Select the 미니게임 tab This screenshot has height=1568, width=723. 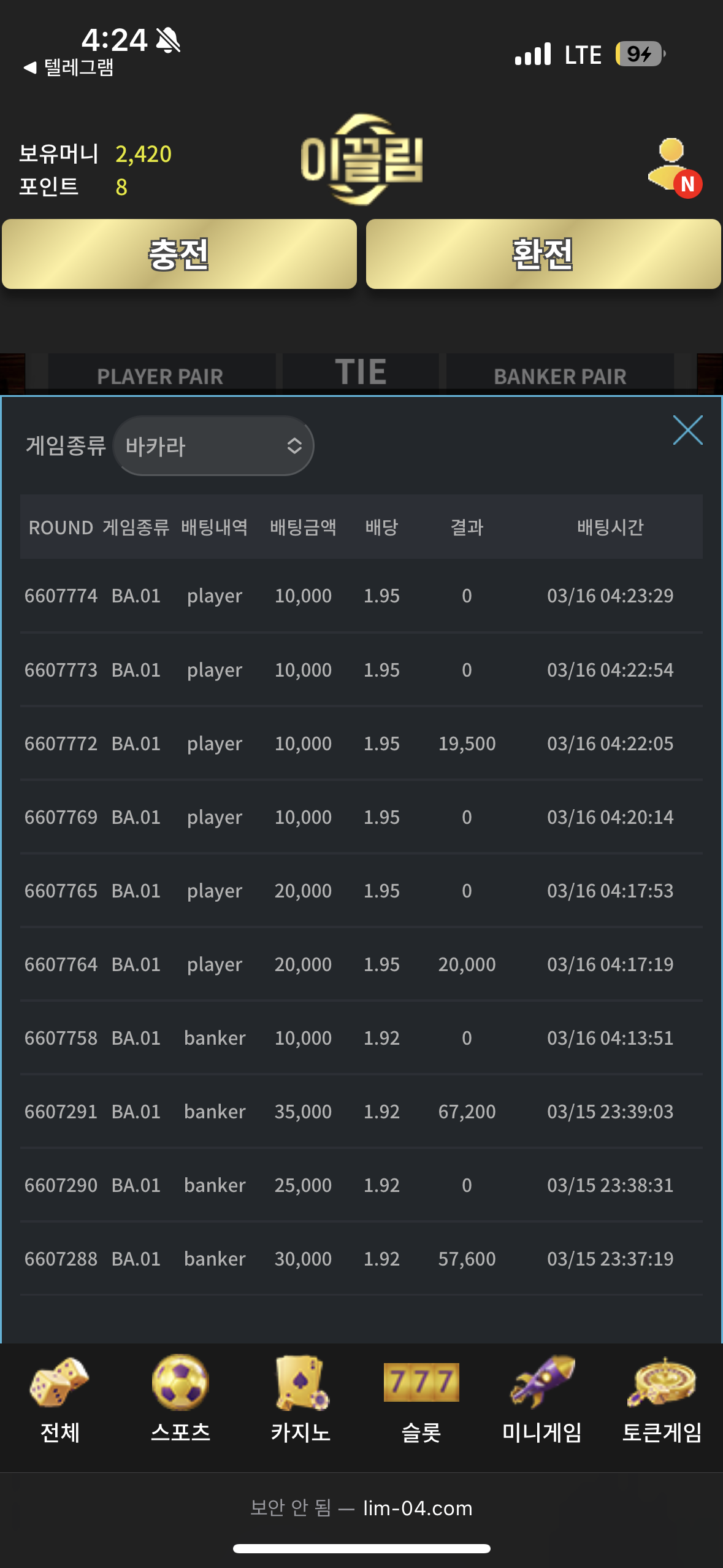click(542, 1400)
